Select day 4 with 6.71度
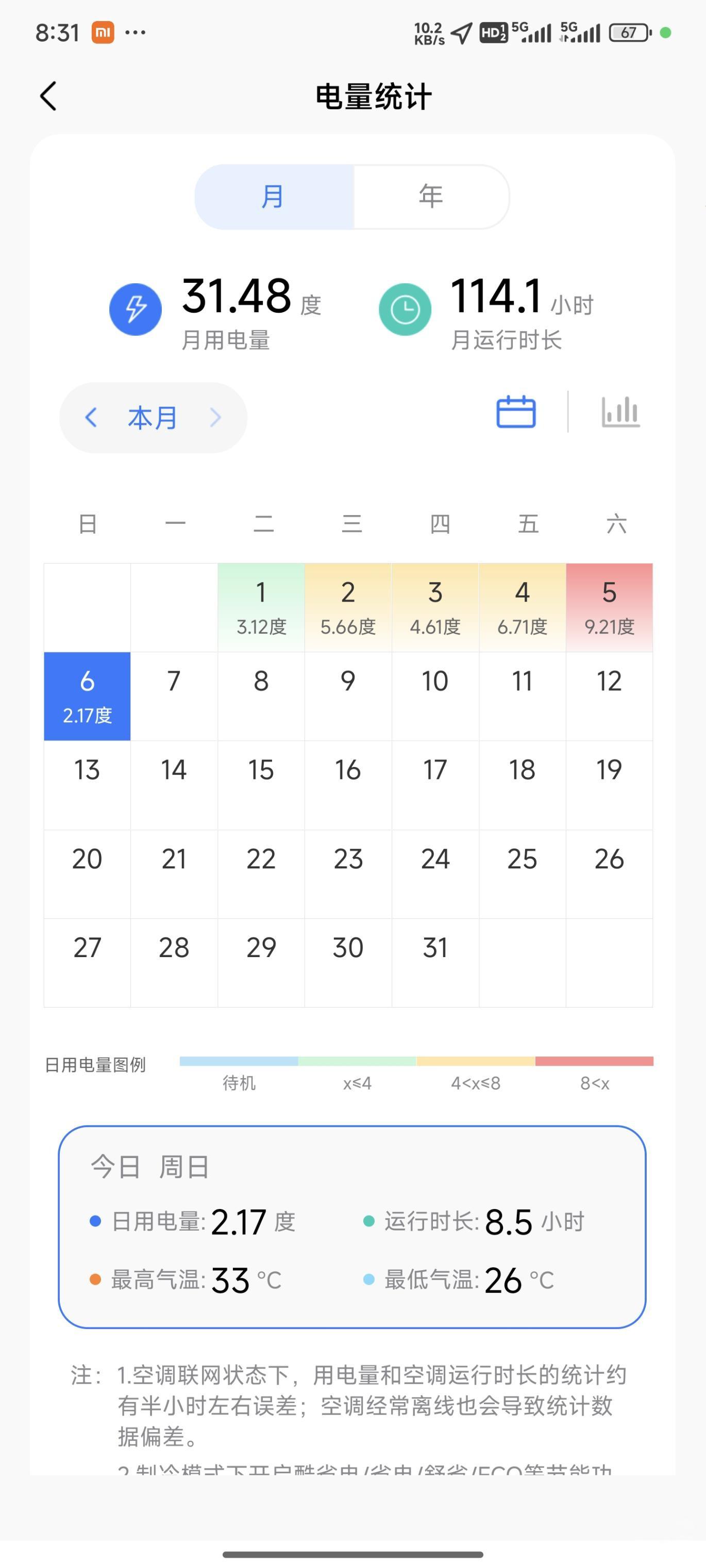706x1568 pixels. pyautogui.click(x=522, y=607)
